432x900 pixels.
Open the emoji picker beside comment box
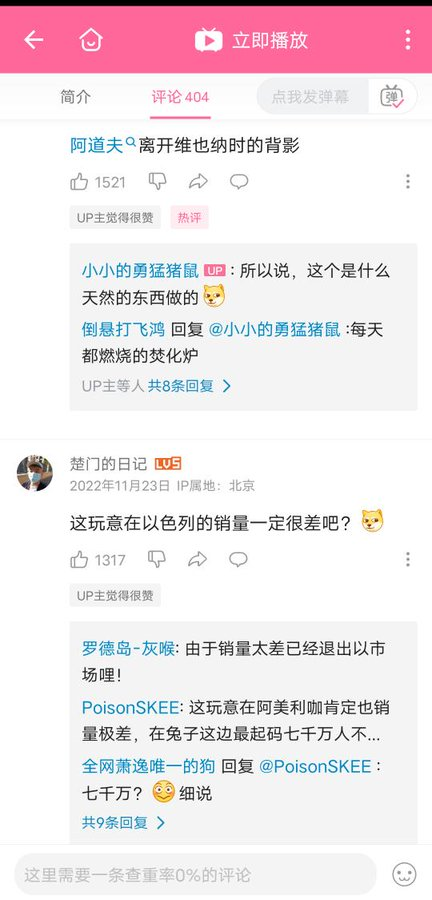click(x=404, y=875)
